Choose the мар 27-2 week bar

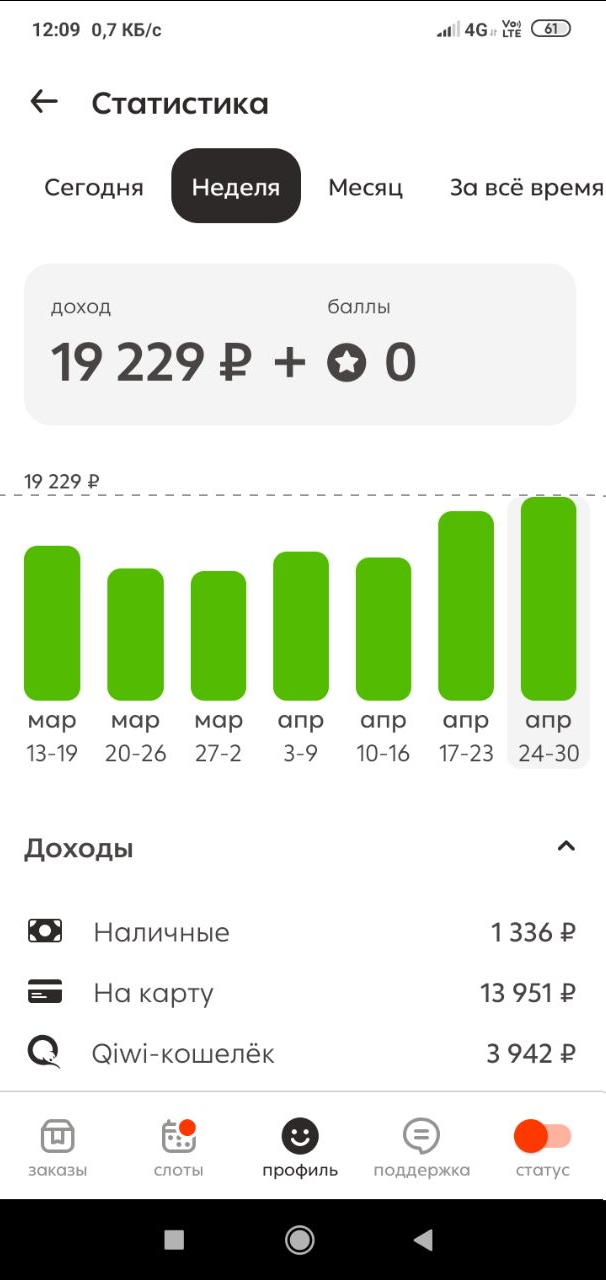[x=218, y=635]
